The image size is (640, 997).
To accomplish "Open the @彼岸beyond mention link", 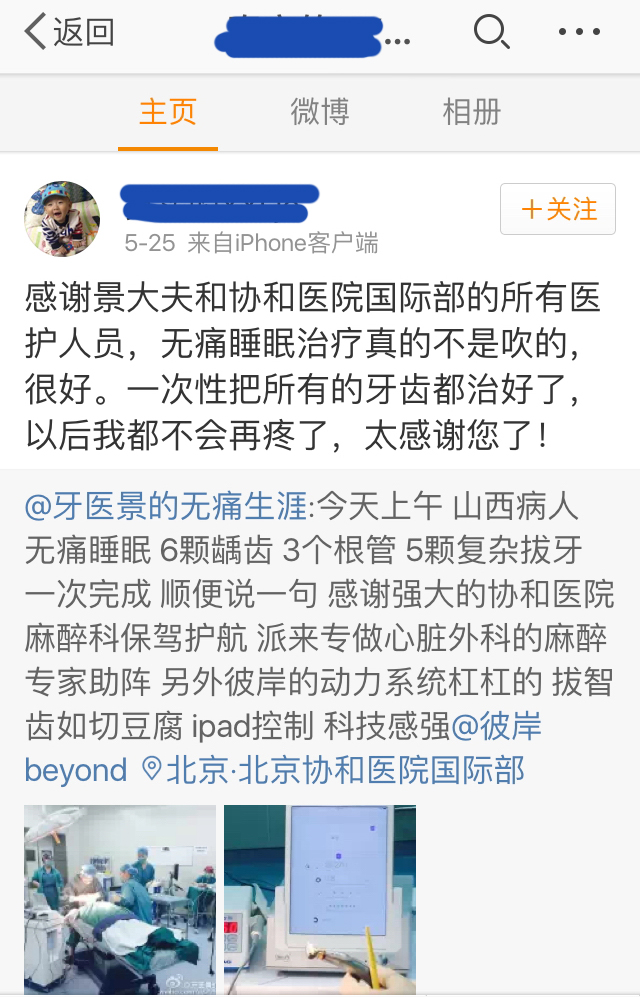I will [496, 727].
